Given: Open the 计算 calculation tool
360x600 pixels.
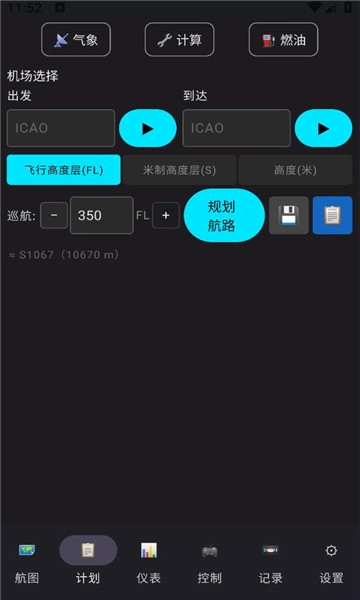Looking at the screenshot, I should pos(179,40).
